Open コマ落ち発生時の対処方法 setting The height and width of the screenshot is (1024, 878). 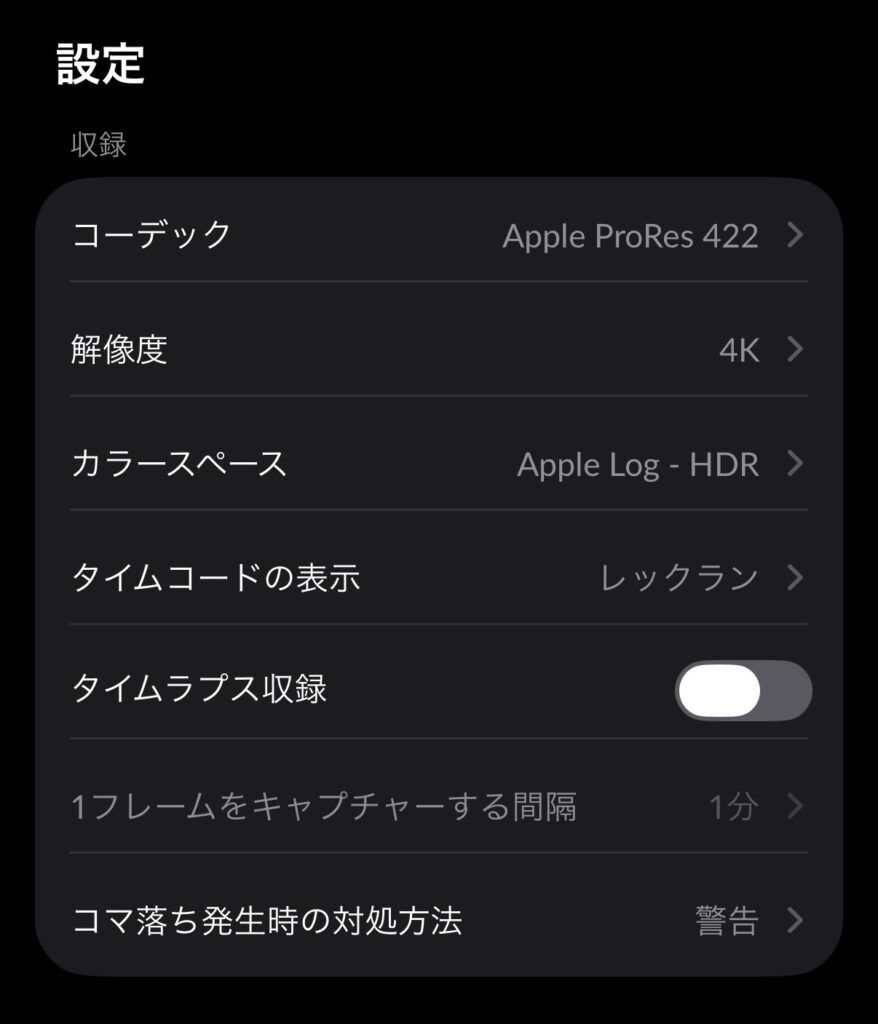(x=438, y=920)
